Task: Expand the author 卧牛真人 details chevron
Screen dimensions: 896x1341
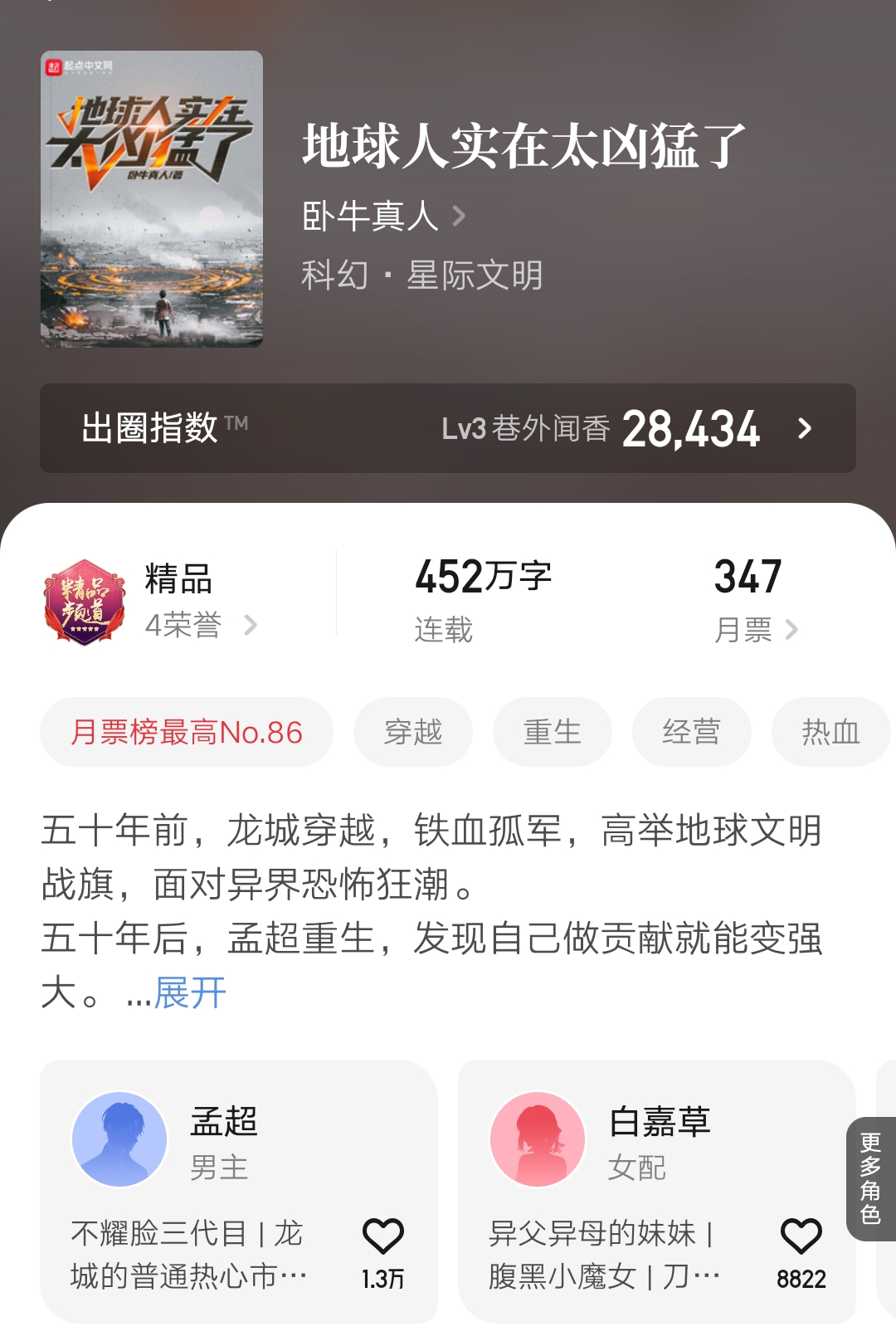Action: [x=460, y=216]
